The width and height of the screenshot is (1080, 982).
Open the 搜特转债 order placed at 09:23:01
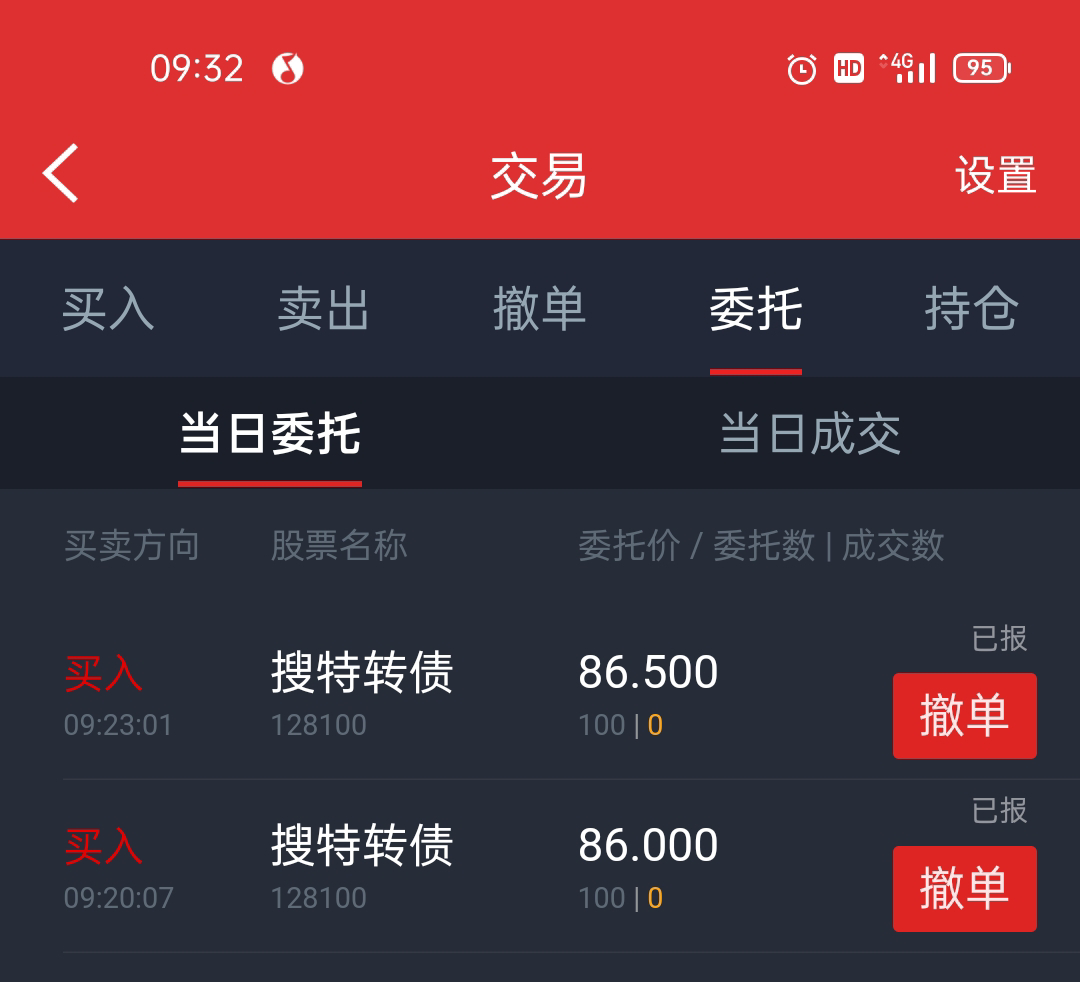tap(362, 692)
